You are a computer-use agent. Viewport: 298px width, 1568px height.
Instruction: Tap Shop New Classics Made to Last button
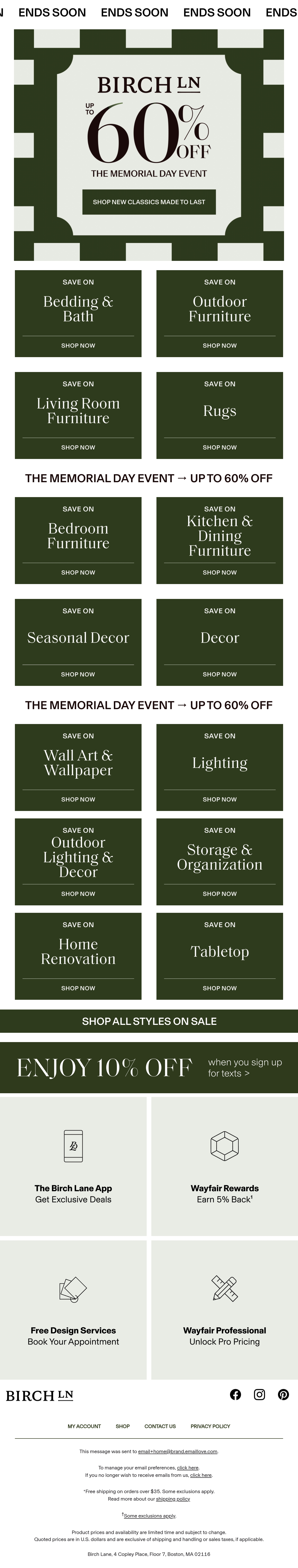[149, 202]
